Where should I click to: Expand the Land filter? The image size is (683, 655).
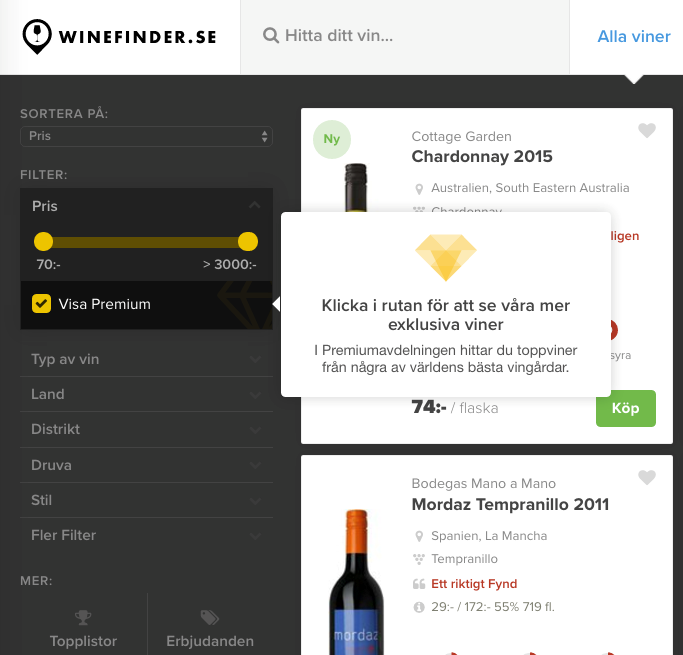coord(146,394)
